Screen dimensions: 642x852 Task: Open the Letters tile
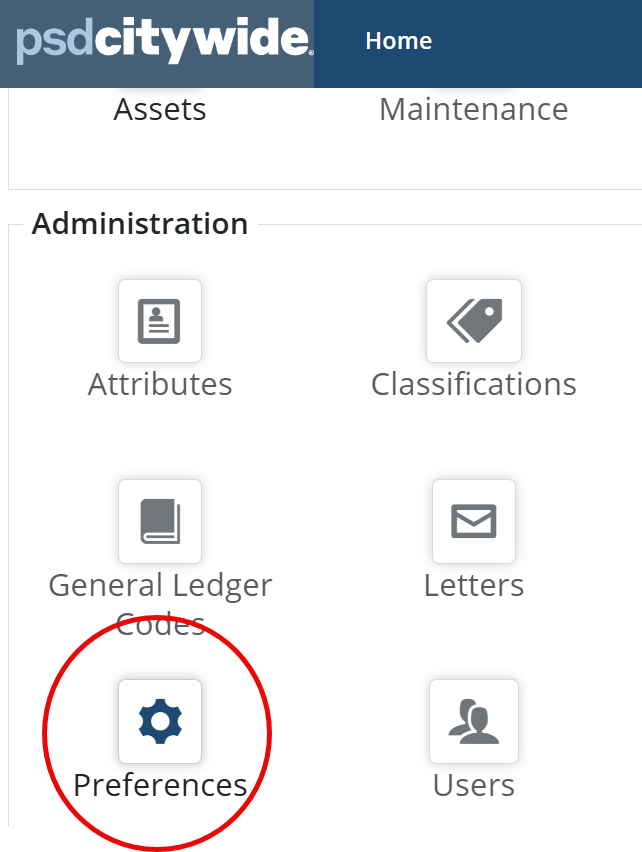[474, 521]
